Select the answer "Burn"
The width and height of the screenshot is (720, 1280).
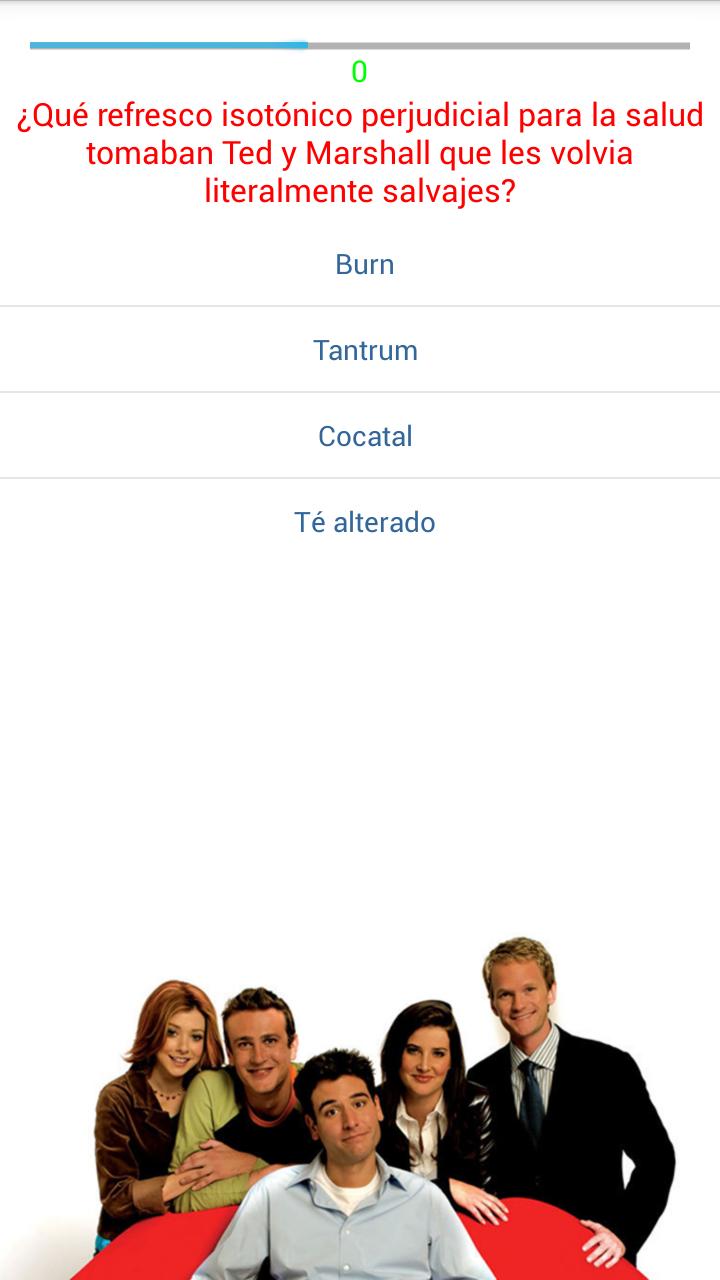(364, 264)
